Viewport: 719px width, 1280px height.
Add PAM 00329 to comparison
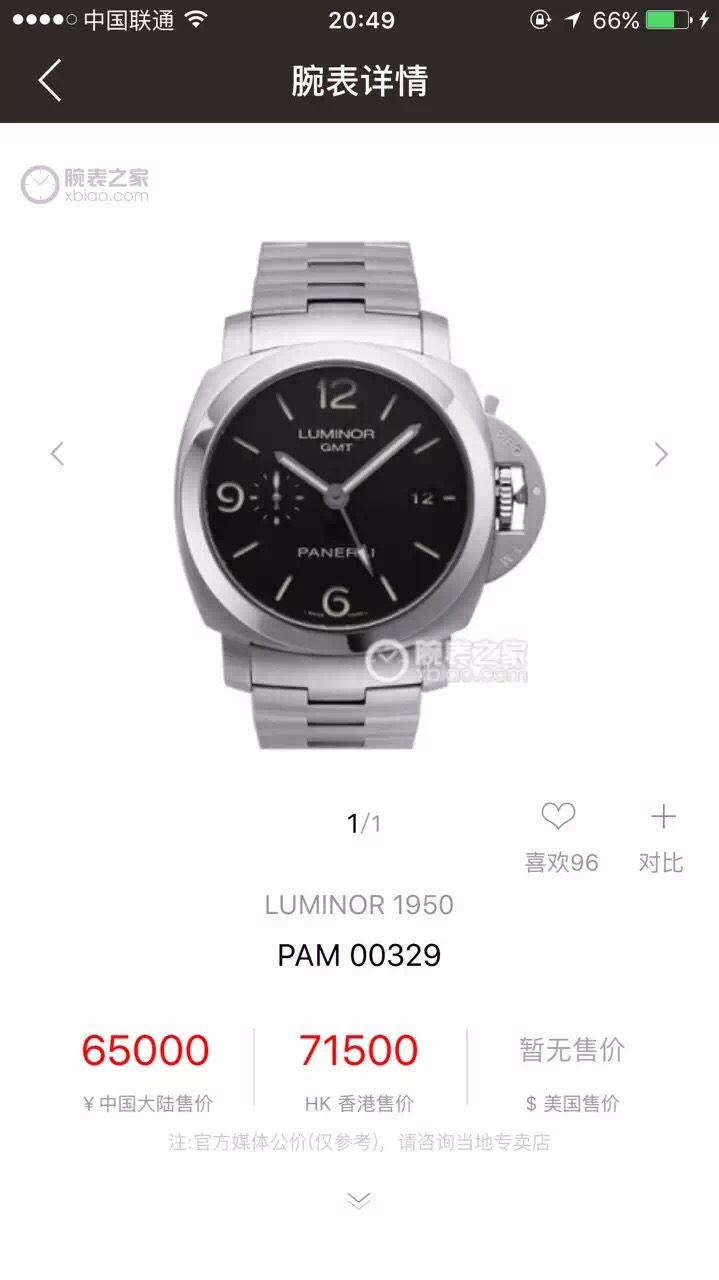point(662,818)
